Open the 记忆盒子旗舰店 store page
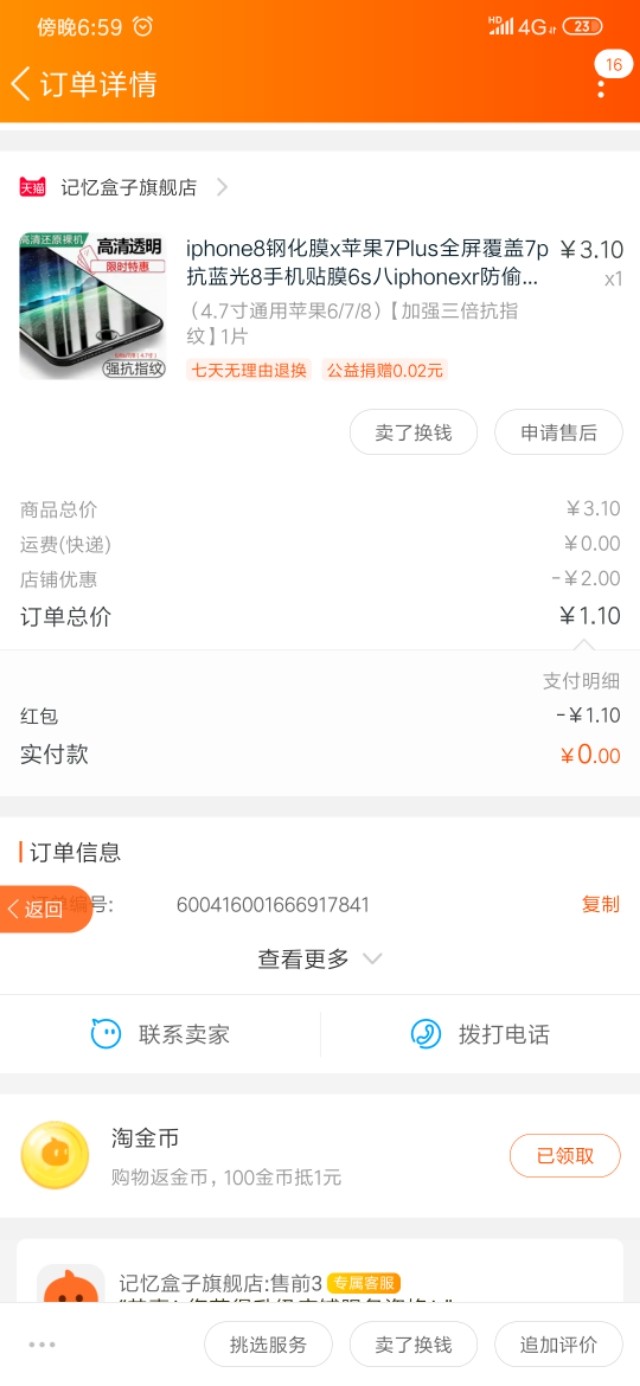This screenshot has width=640, height=1386. point(128,187)
